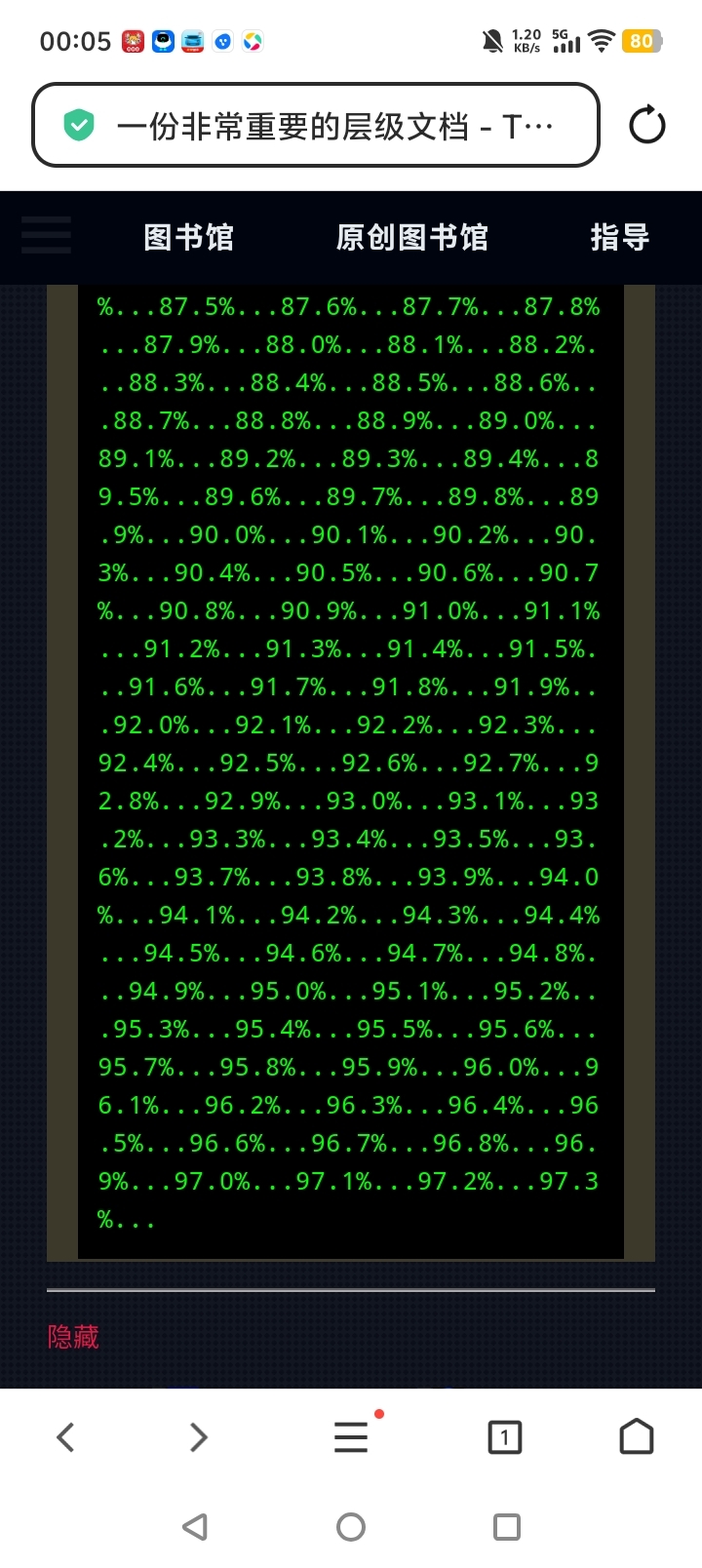Go back to the previous web page
Image resolution: width=702 pixels, height=1568 pixels.
pos(65,1436)
